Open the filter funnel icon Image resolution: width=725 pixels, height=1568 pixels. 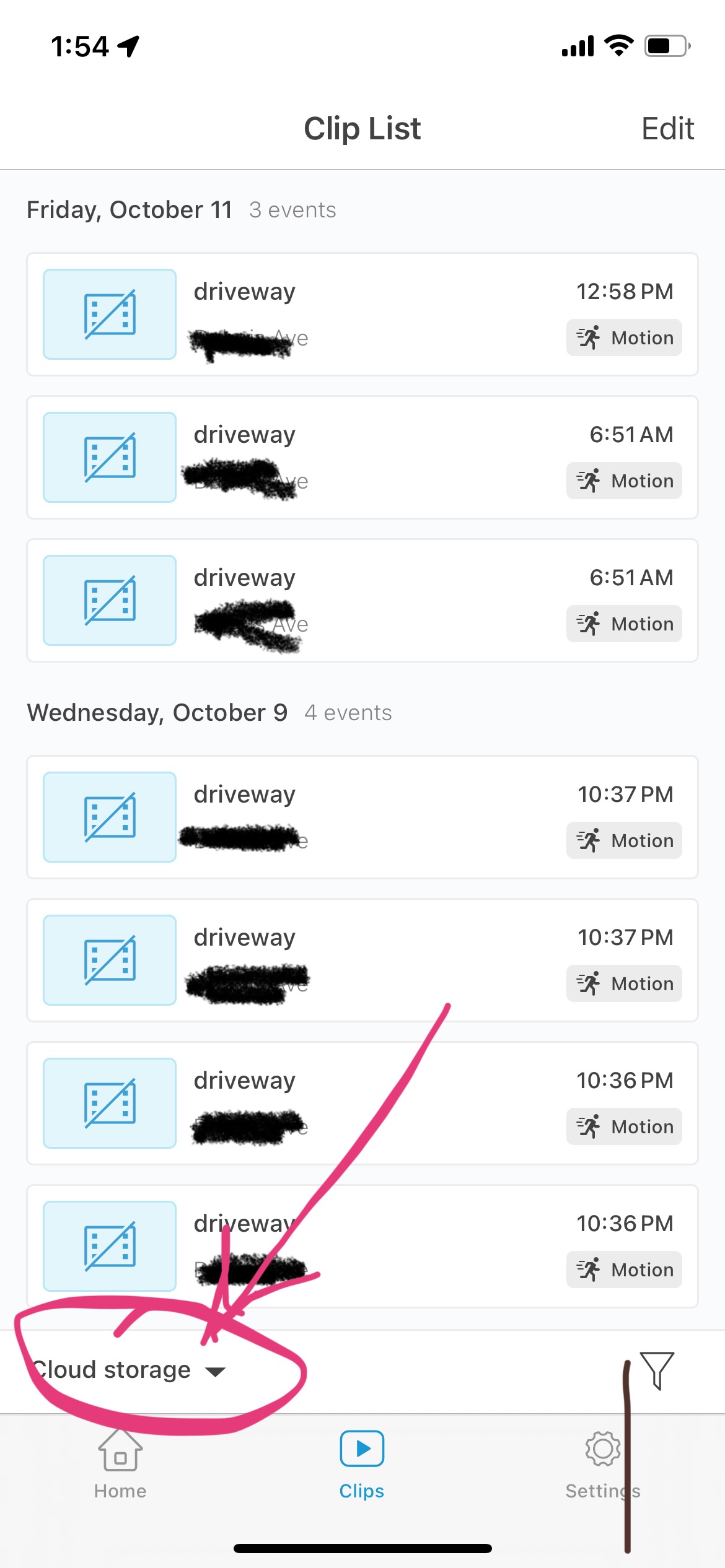657,1370
